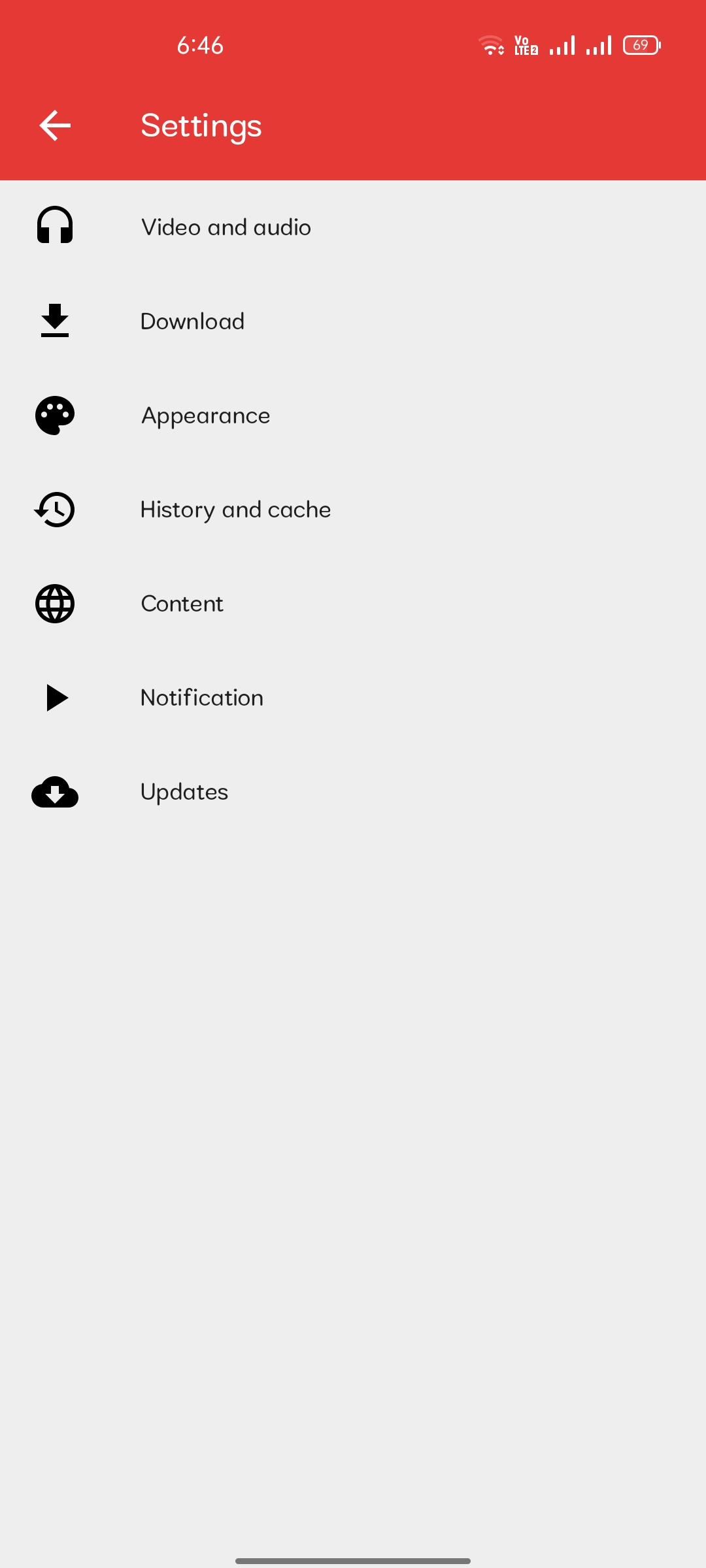706x1568 pixels.
Task: Tap the Settings title in the header
Action: [x=201, y=125]
